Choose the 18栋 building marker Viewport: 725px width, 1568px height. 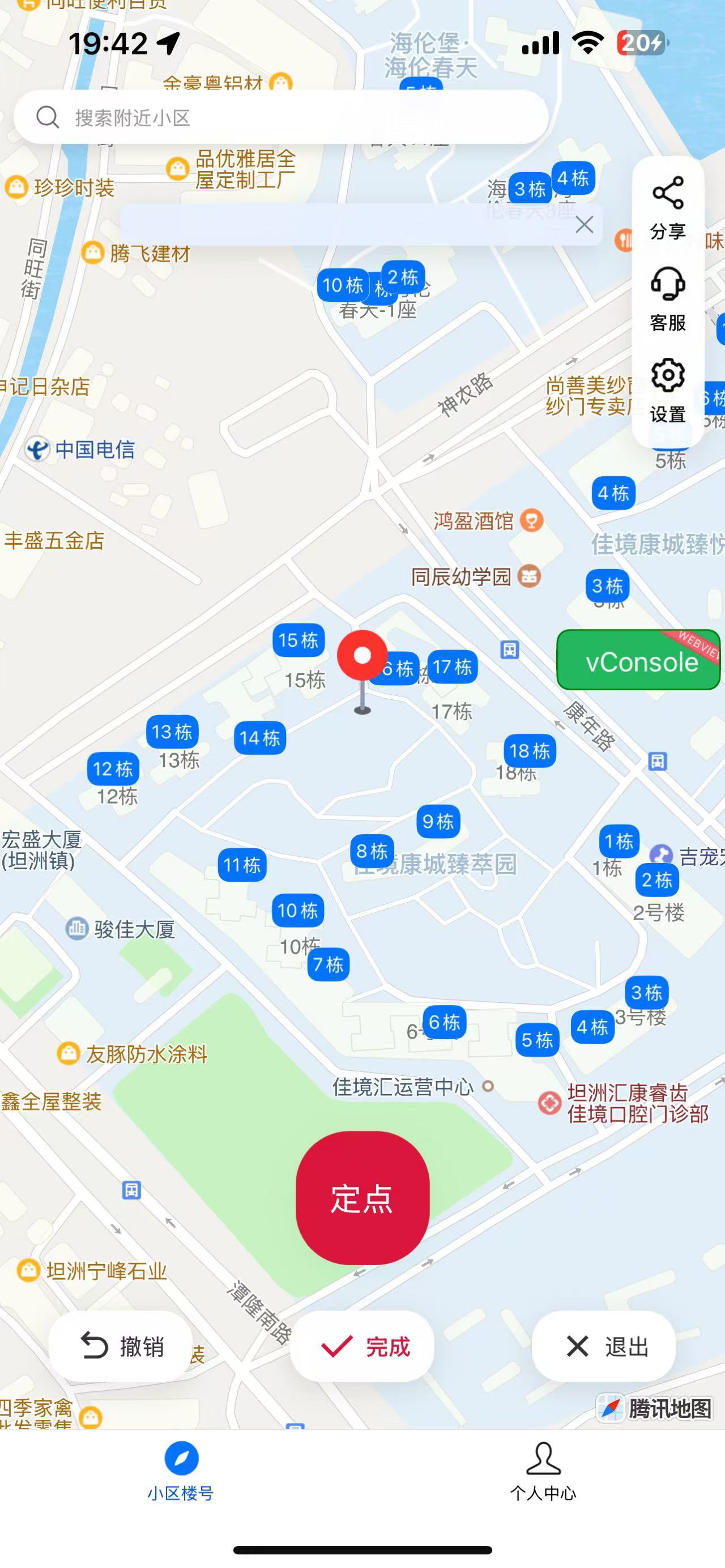pyautogui.click(x=530, y=751)
